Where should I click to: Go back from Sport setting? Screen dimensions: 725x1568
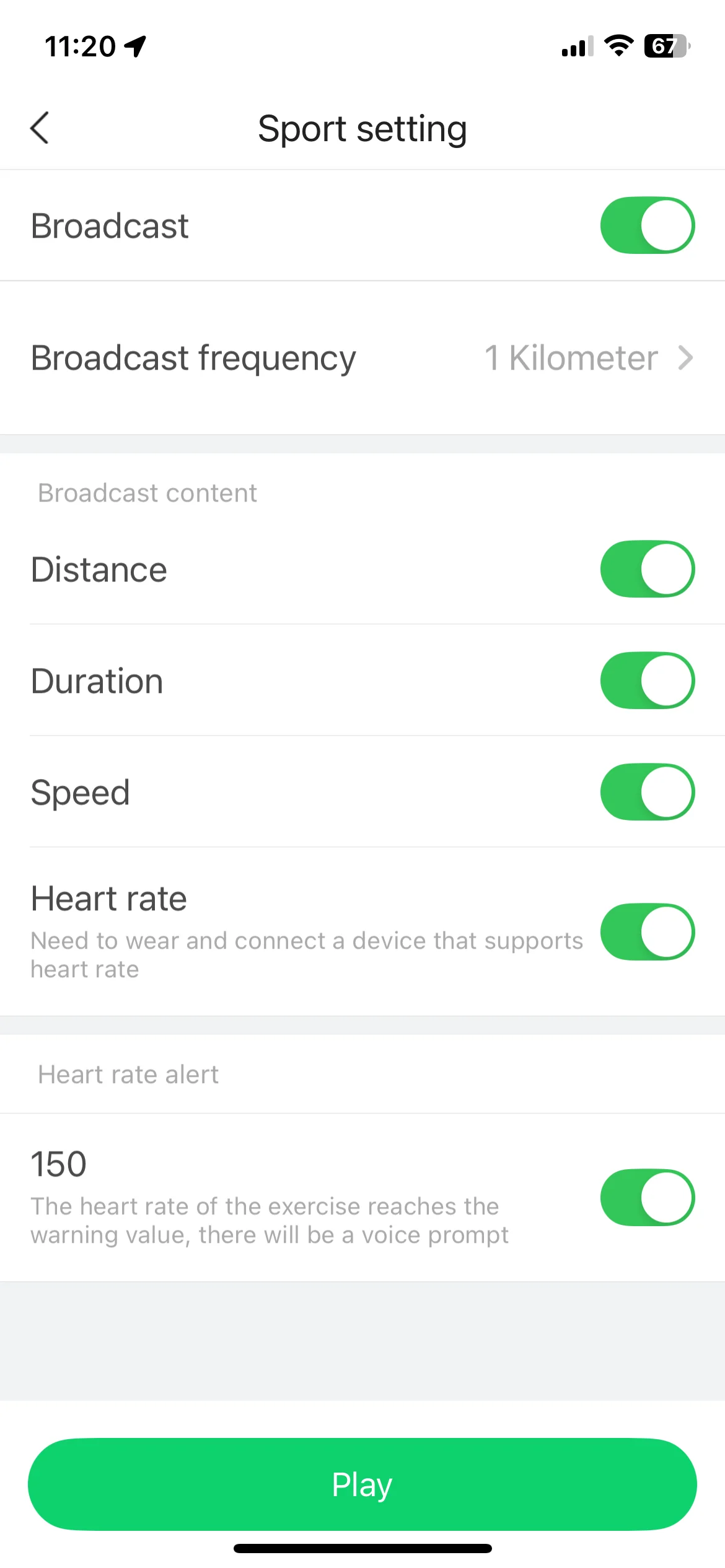tap(40, 128)
